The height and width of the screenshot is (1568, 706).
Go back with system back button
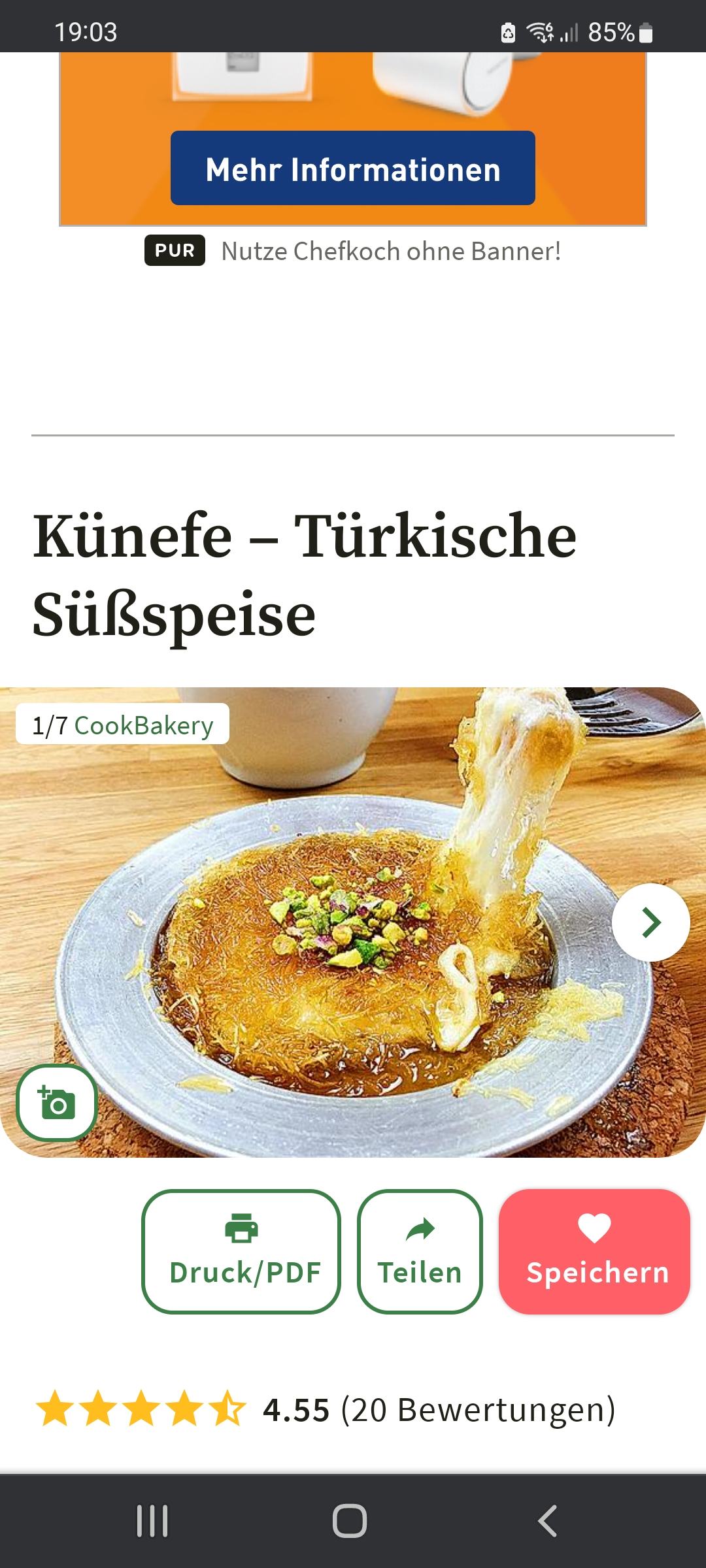coord(548,1521)
